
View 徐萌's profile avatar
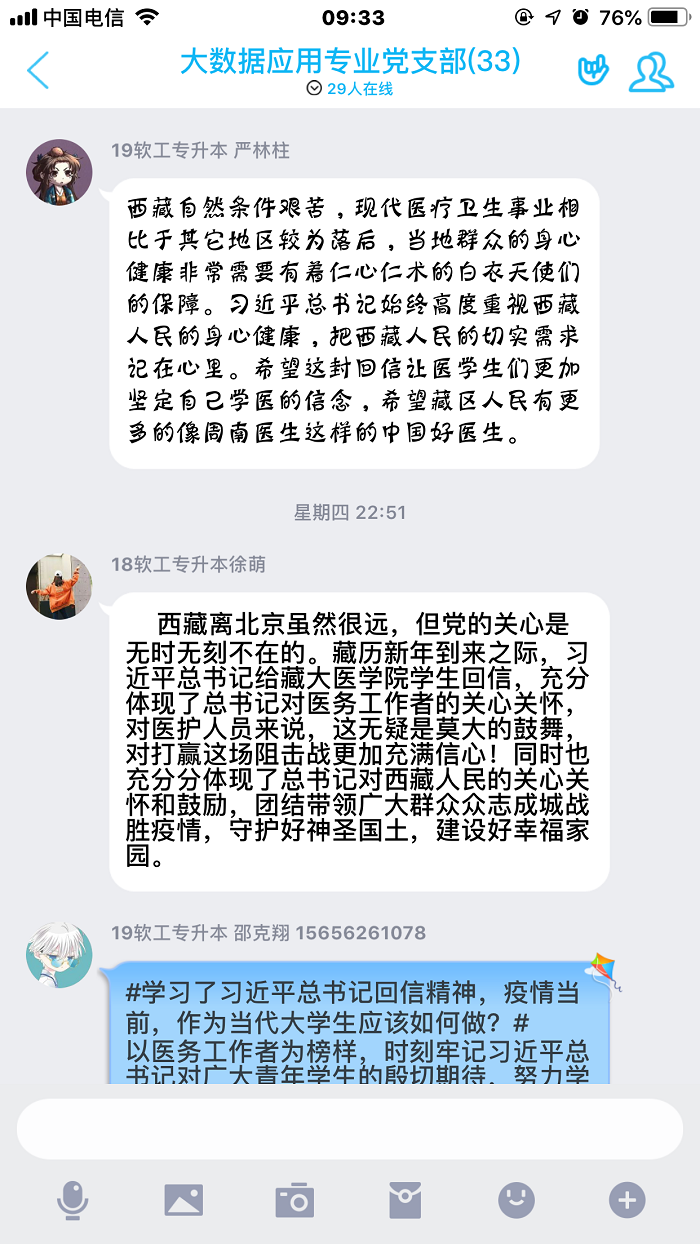[x=59, y=586]
